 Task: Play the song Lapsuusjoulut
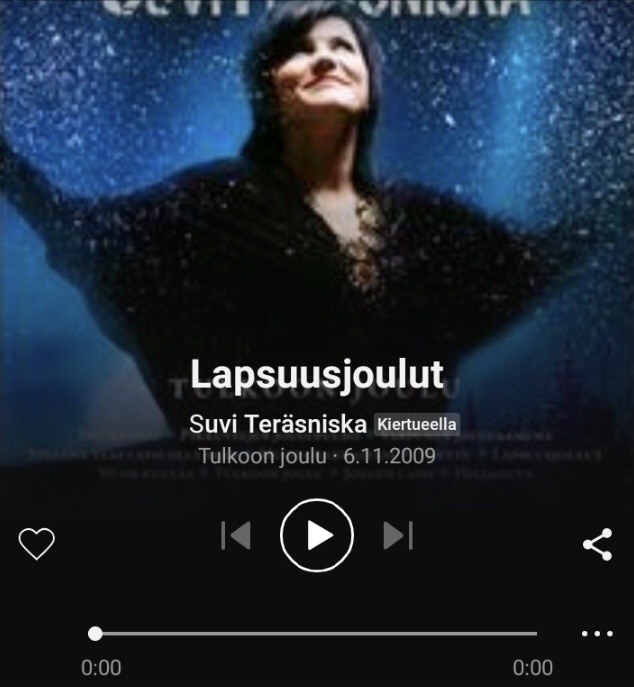tap(317, 536)
